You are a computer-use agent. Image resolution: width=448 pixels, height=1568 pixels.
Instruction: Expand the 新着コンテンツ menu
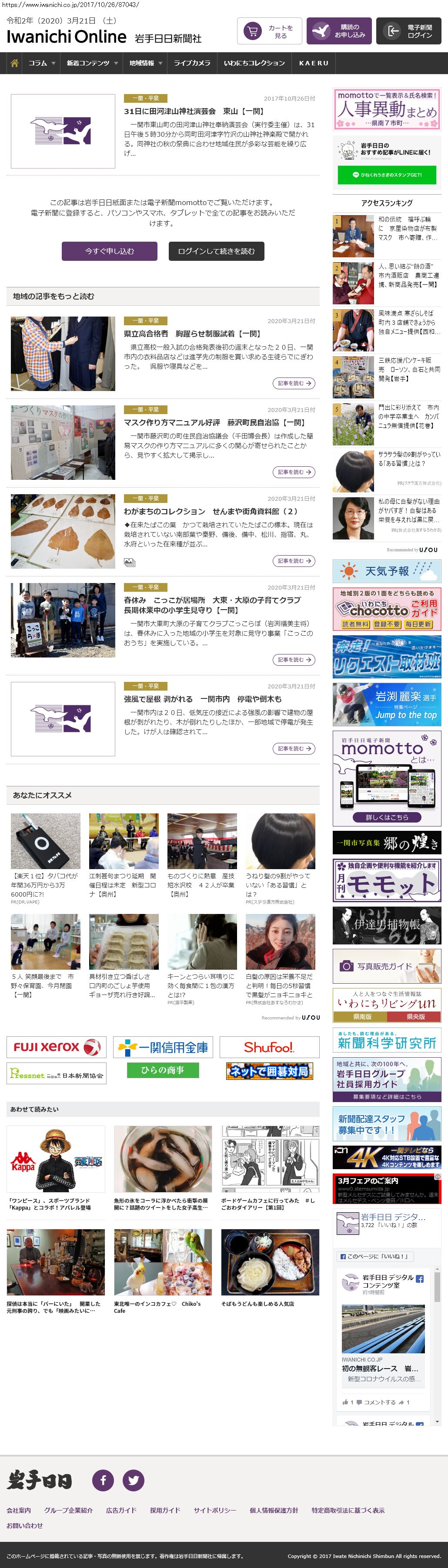[x=92, y=63]
